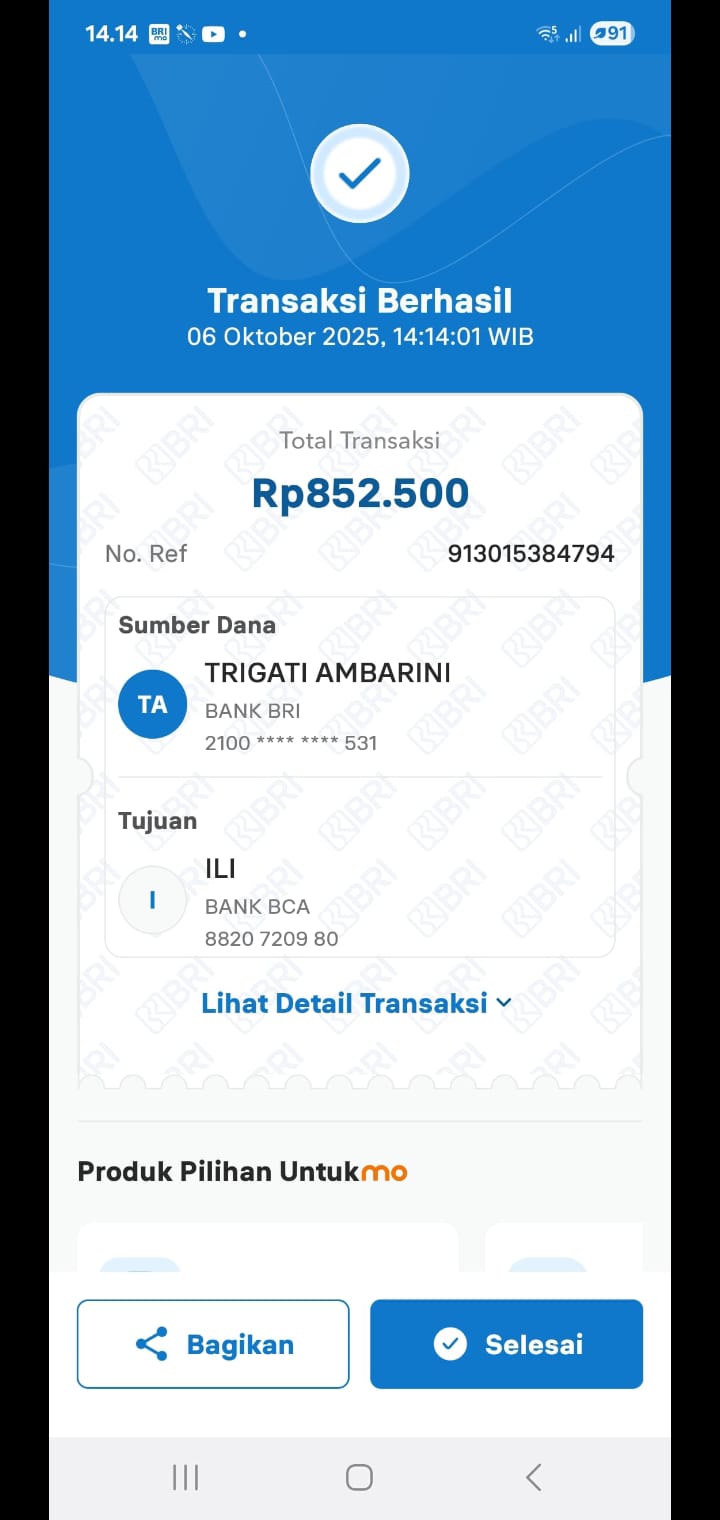This screenshot has width=720, height=1520.
Task: Expand Lihat Detail Transaksi
Action: point(356,1003)
